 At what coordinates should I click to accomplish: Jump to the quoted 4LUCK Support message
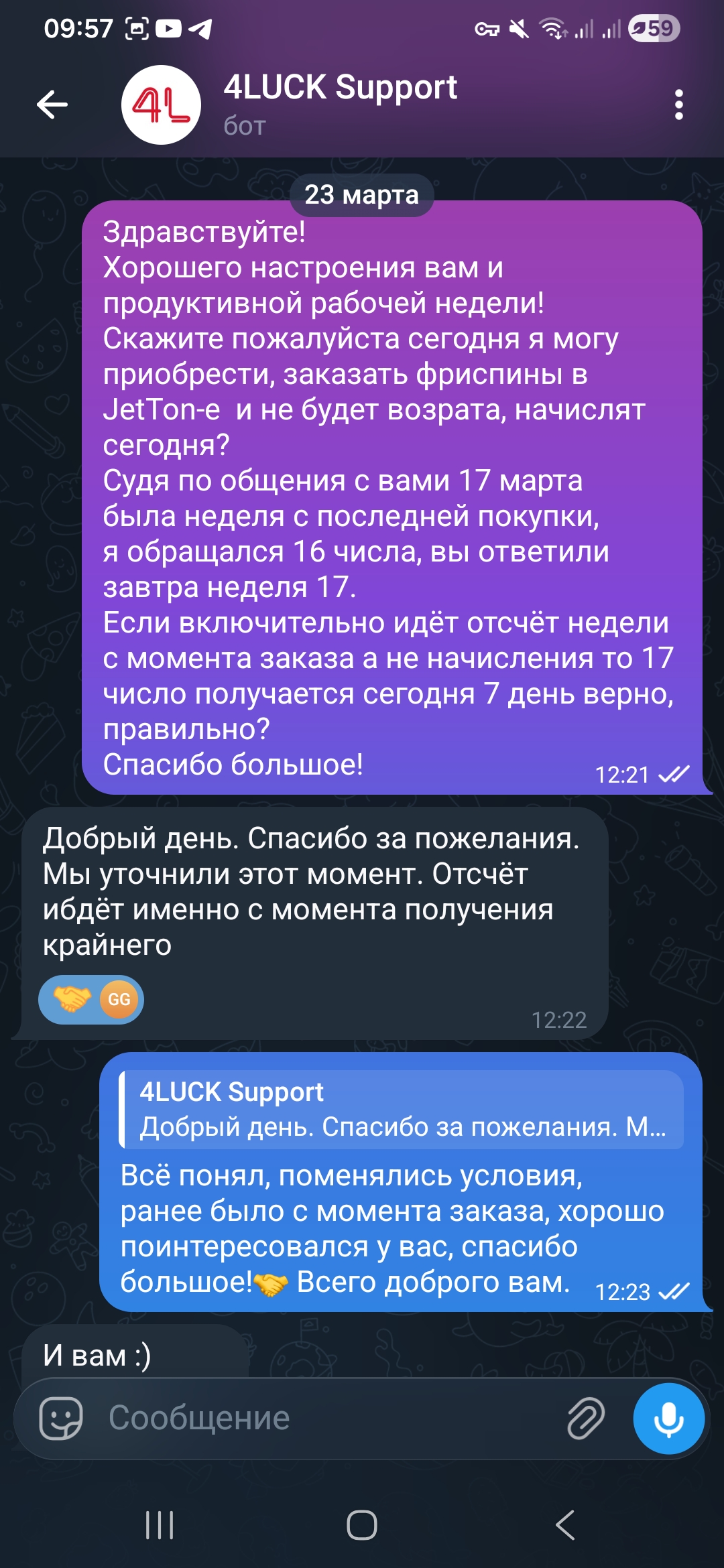pos(401,1110)
